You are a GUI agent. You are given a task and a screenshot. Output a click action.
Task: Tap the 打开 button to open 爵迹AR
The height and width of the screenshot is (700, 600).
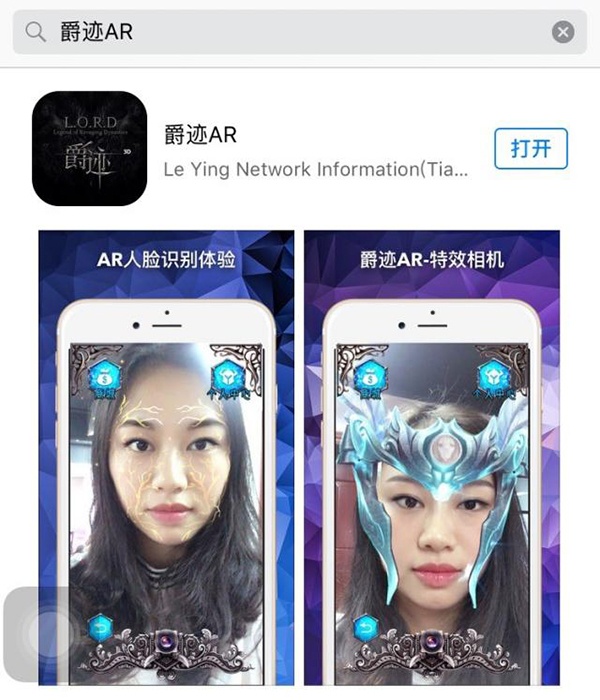(x=530, y=149)
